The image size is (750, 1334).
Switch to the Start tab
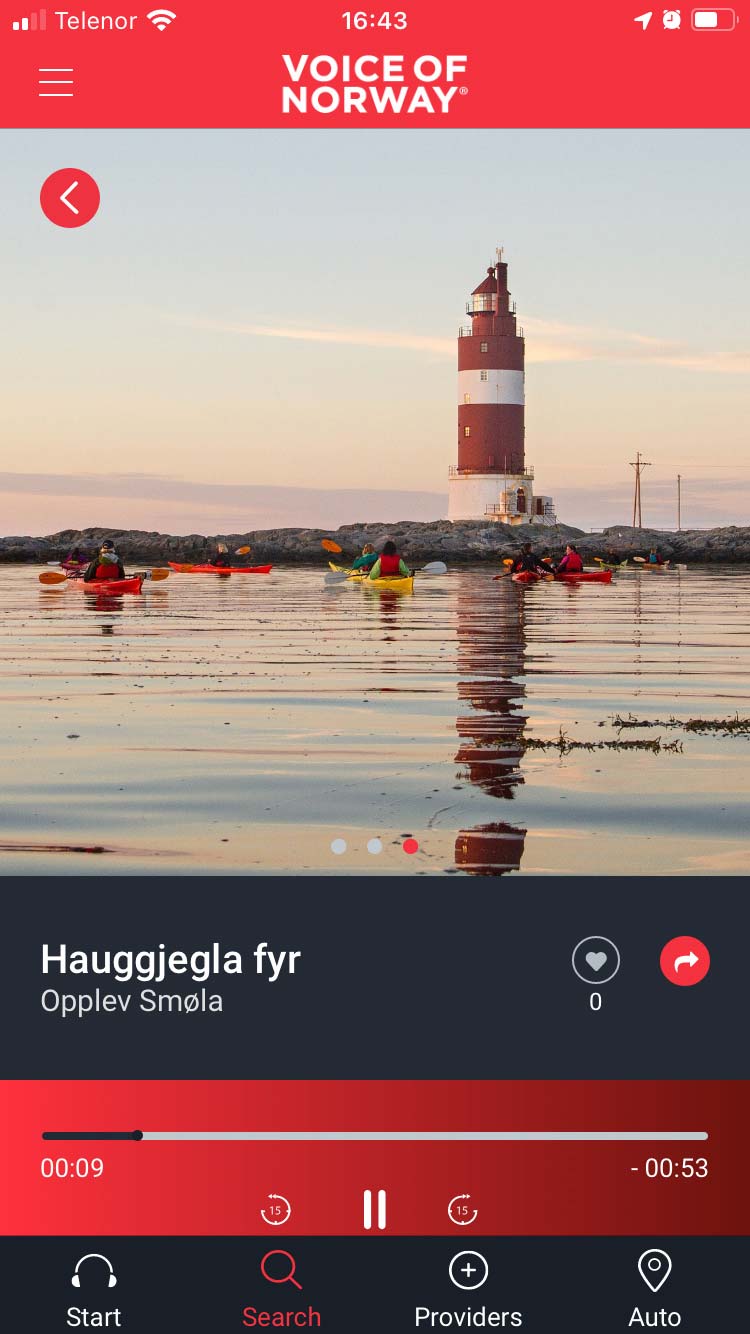(x=94, y=1290)
